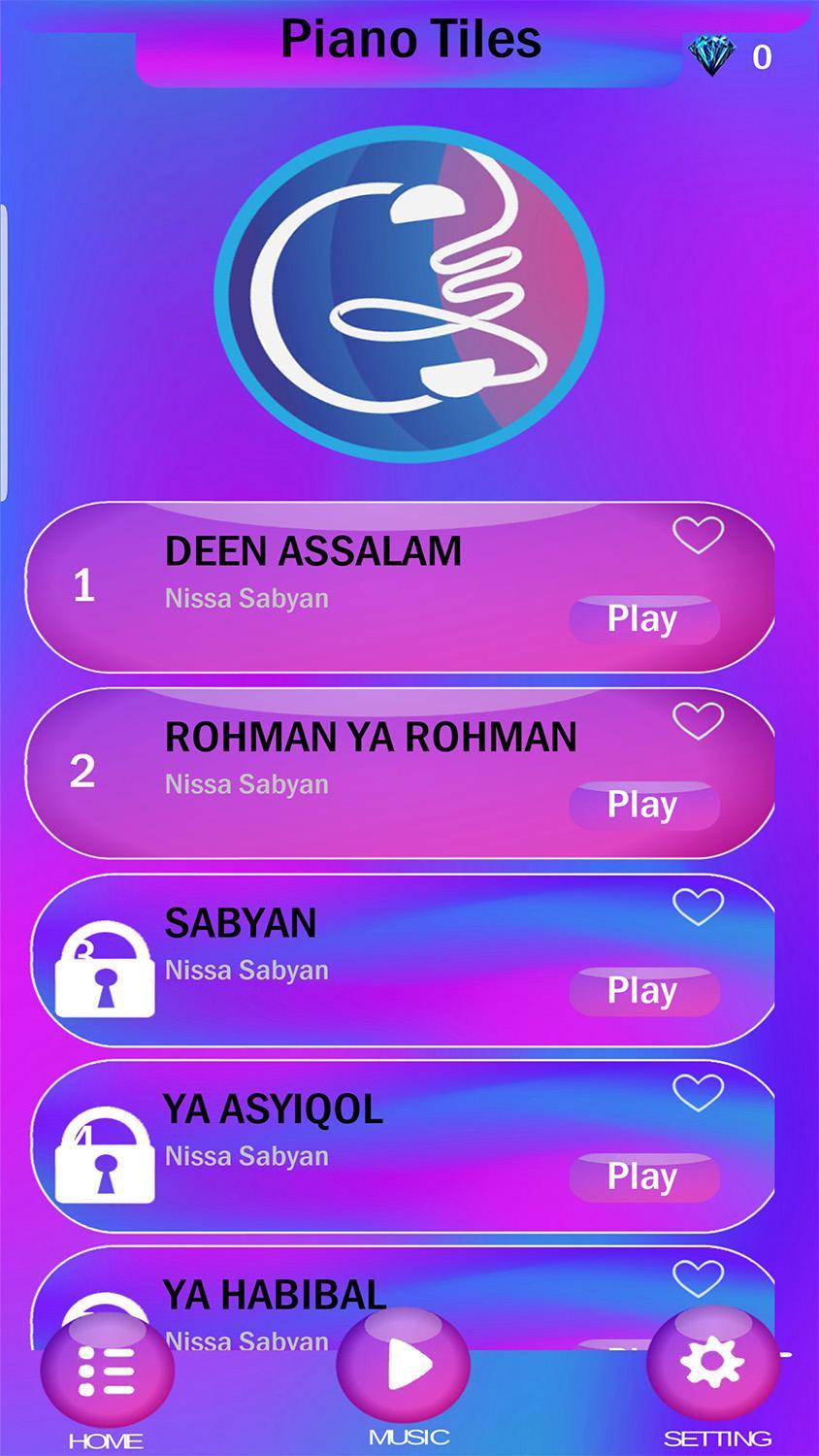This screenshot has height=1456, width=819.
Task: Tap Play on the SABYAN song
Action: 643,990
